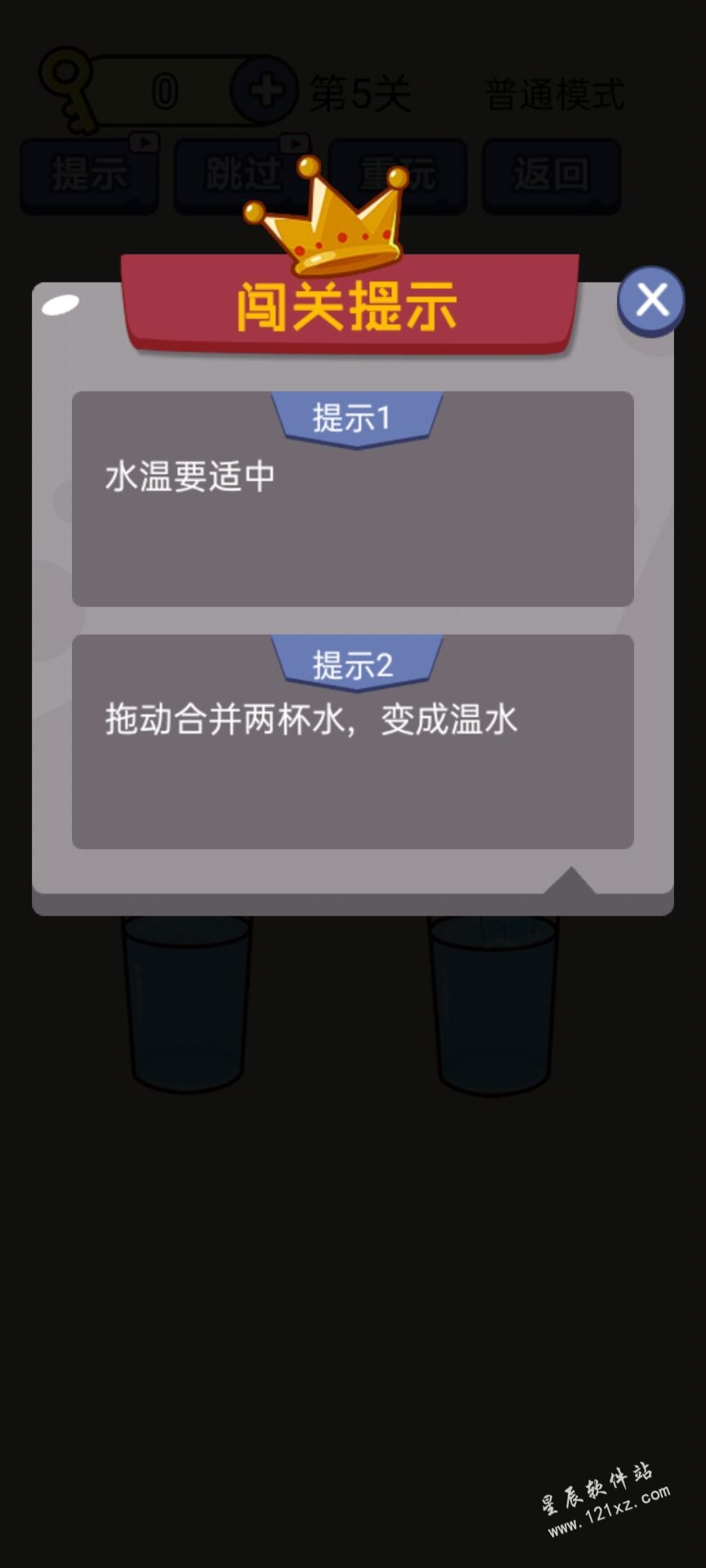This screenshot has width=706, height=1568.
Task: Close the 闯关提示 hint dialog
Action: pos(651,301)
